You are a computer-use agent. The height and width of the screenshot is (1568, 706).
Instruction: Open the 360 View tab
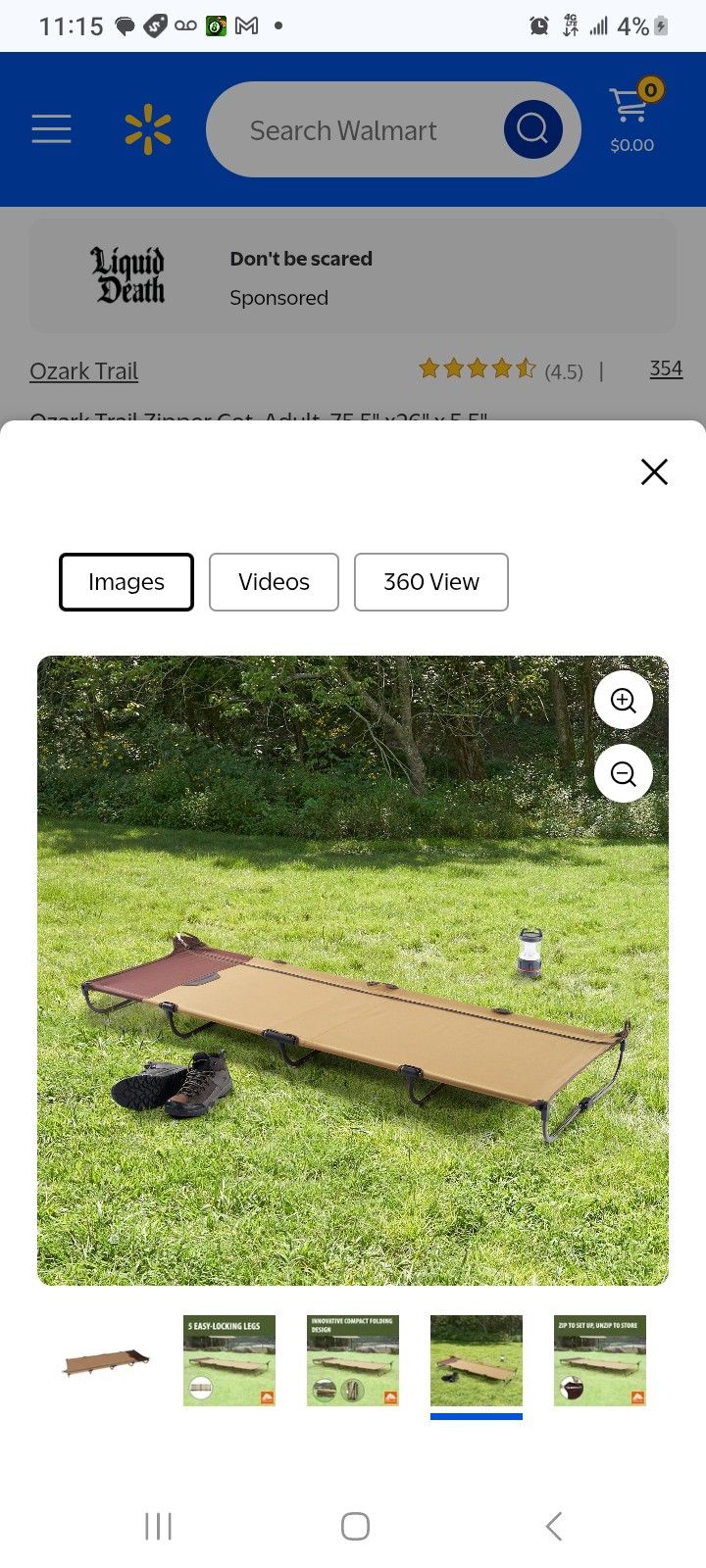[x=430, y=582]
